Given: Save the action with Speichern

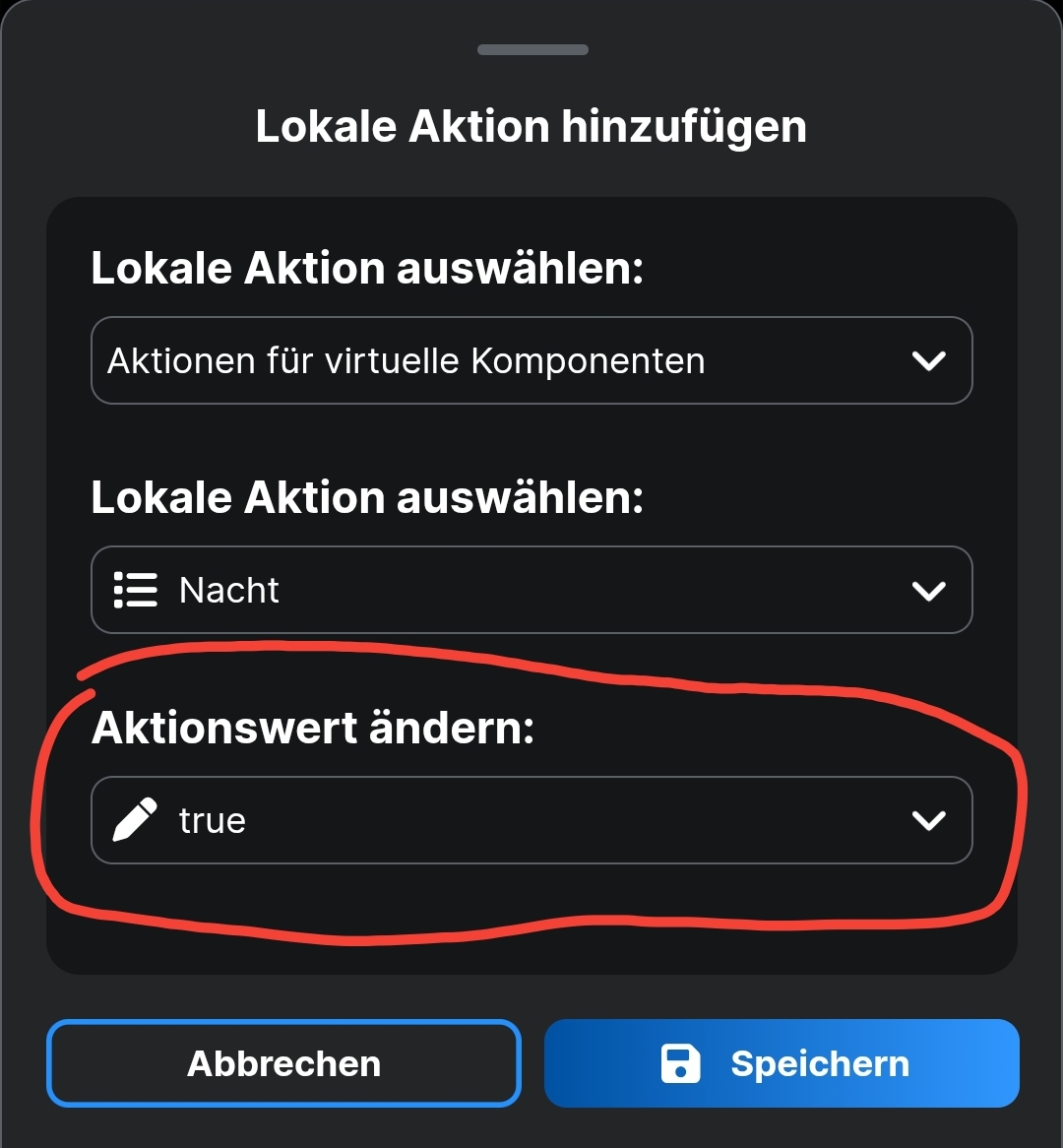Looking at the screenshot, I should tap(782, 1063).
